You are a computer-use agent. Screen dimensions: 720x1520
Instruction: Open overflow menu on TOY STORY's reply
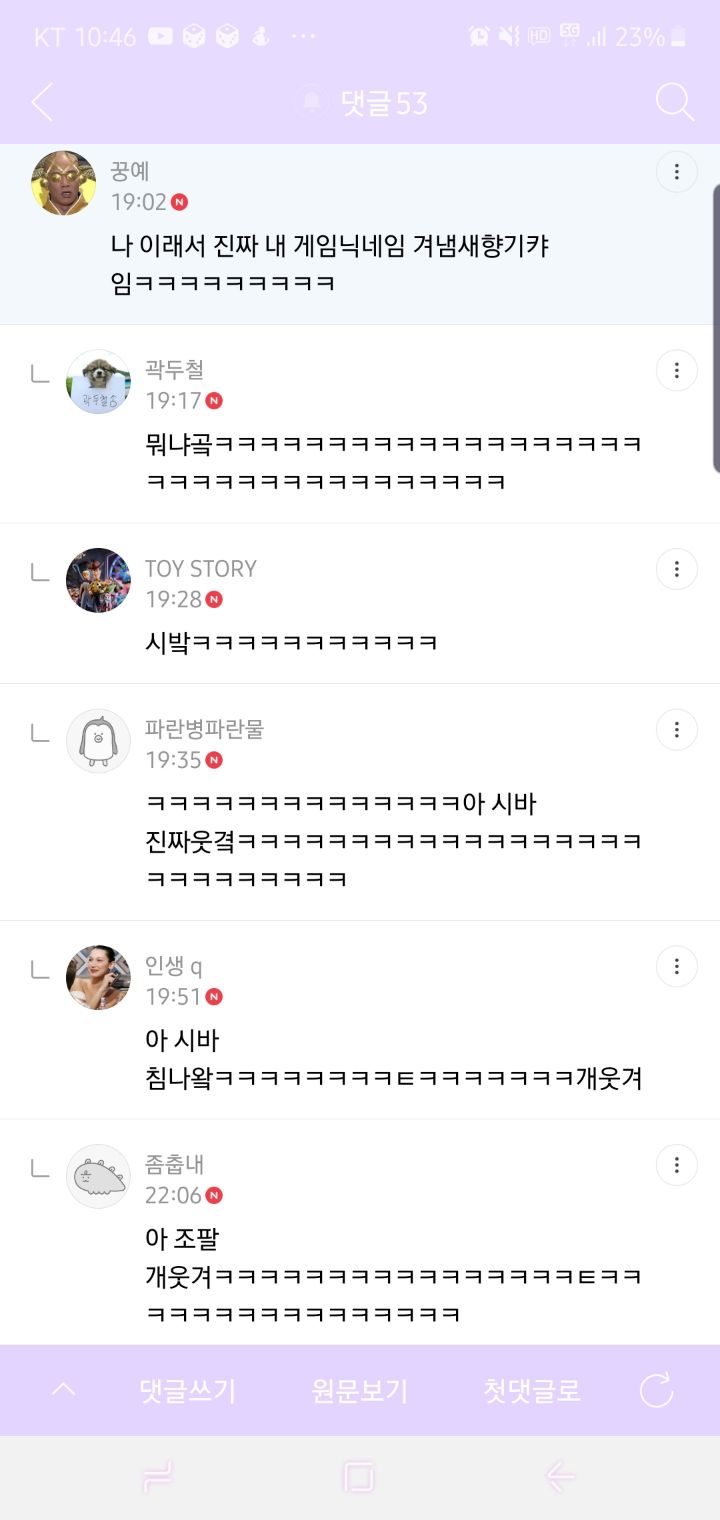point(677,569)
